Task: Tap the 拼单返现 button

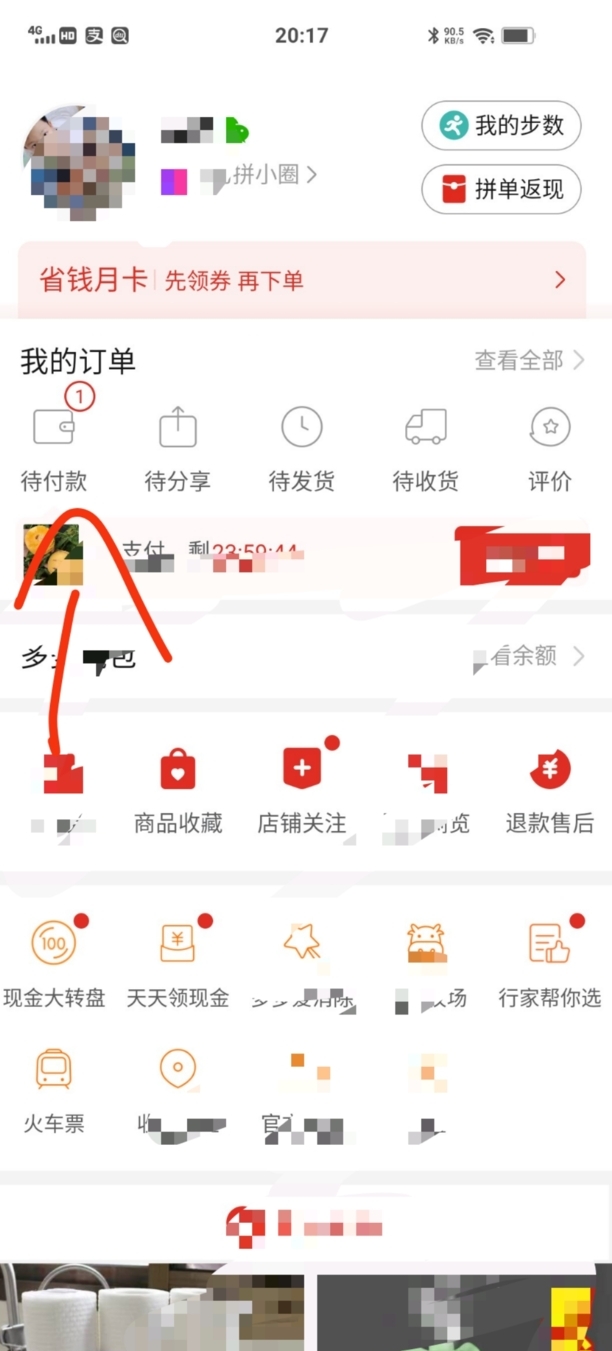Action: 501,189
